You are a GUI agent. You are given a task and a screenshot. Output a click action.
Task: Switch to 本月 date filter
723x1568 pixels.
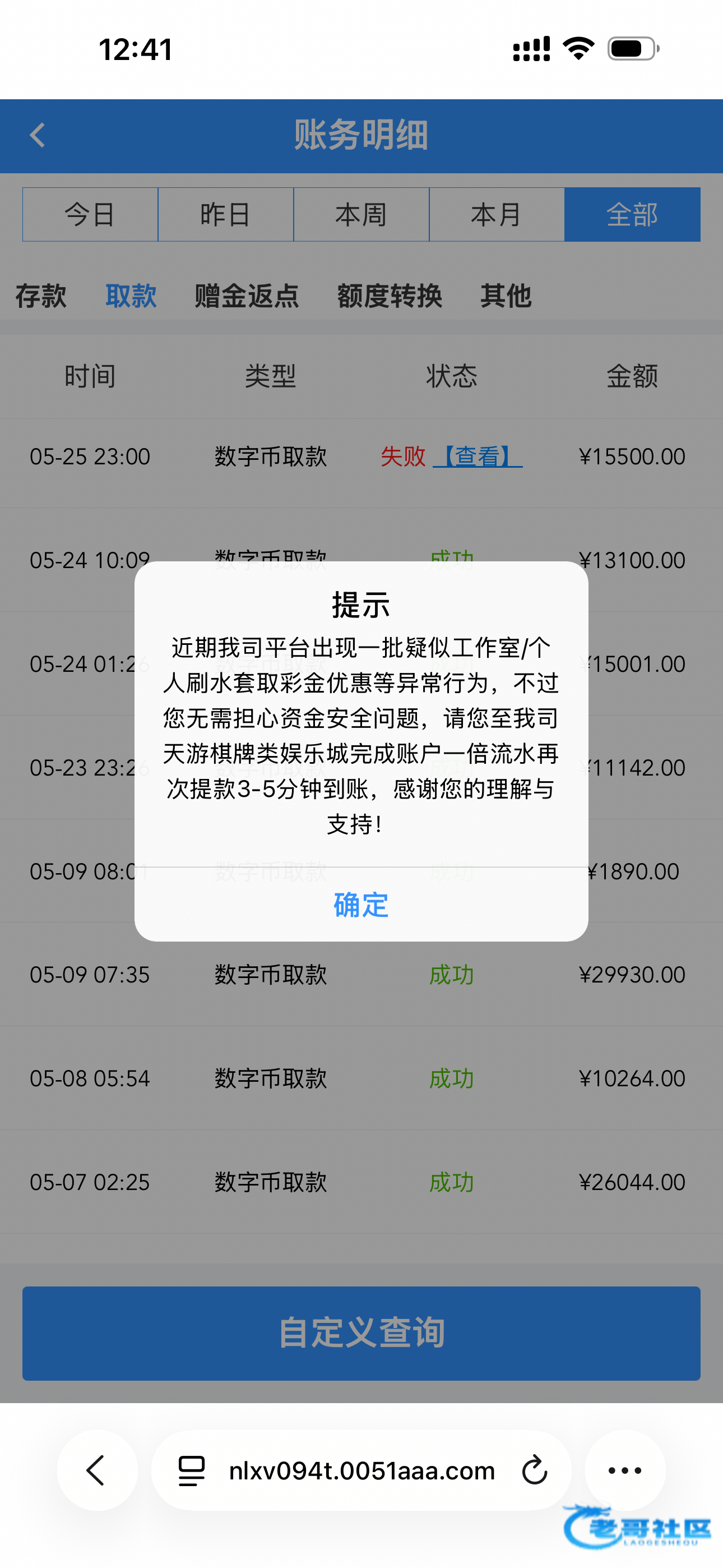(497, 214)
